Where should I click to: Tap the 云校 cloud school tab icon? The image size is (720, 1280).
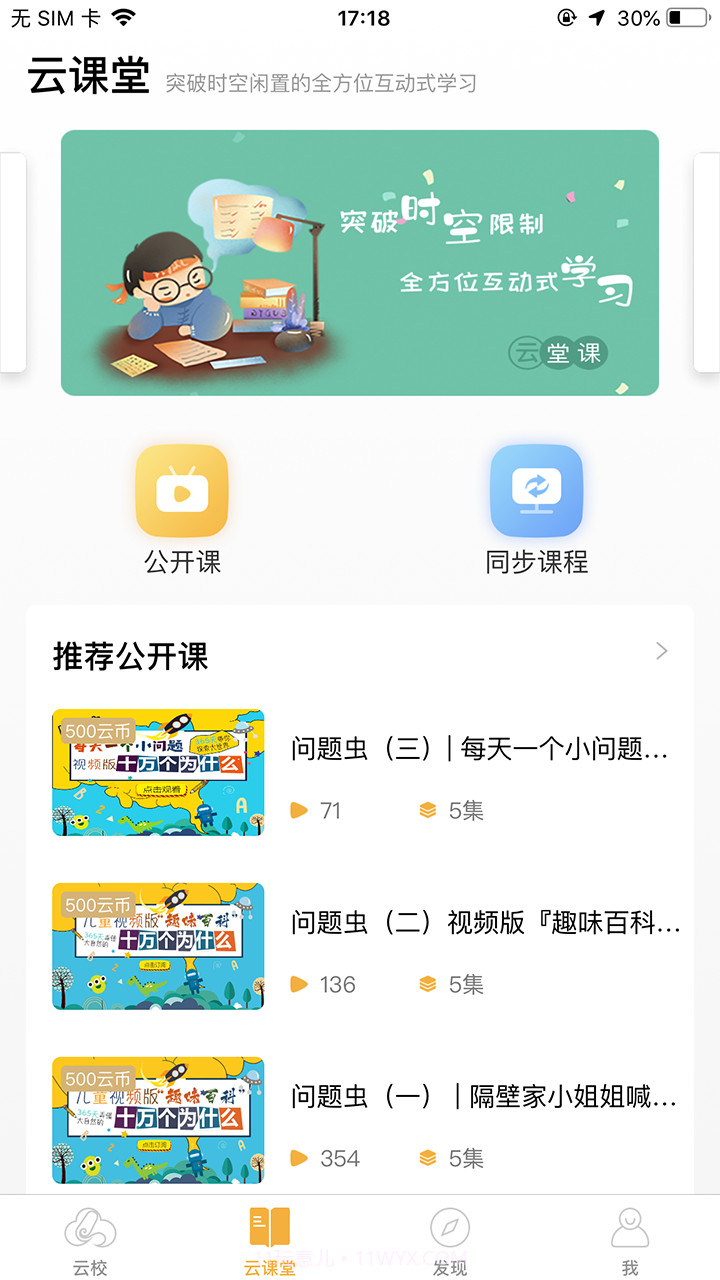pos(90,1228)
